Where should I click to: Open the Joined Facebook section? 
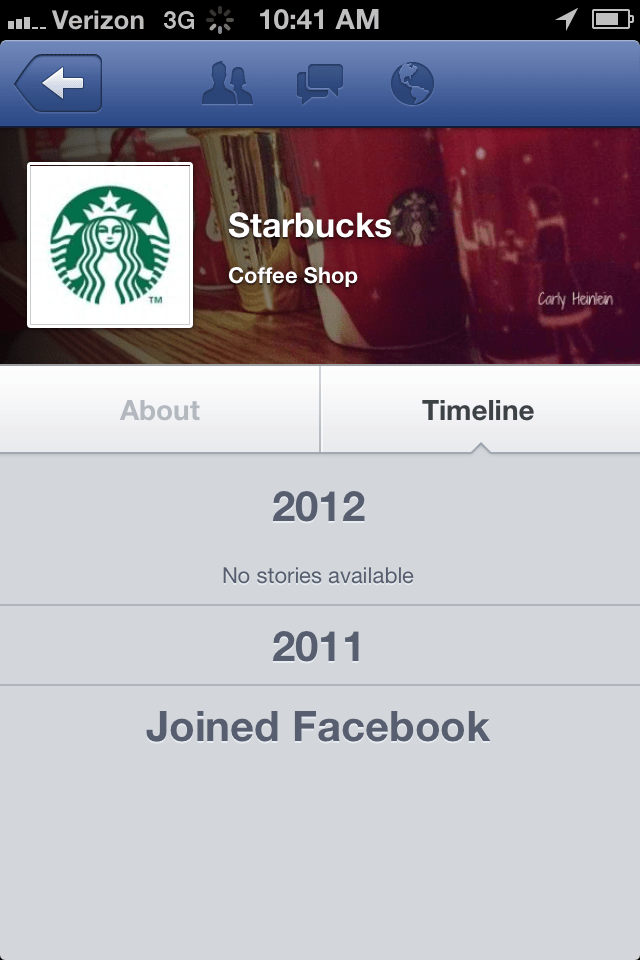pos(319,727)
